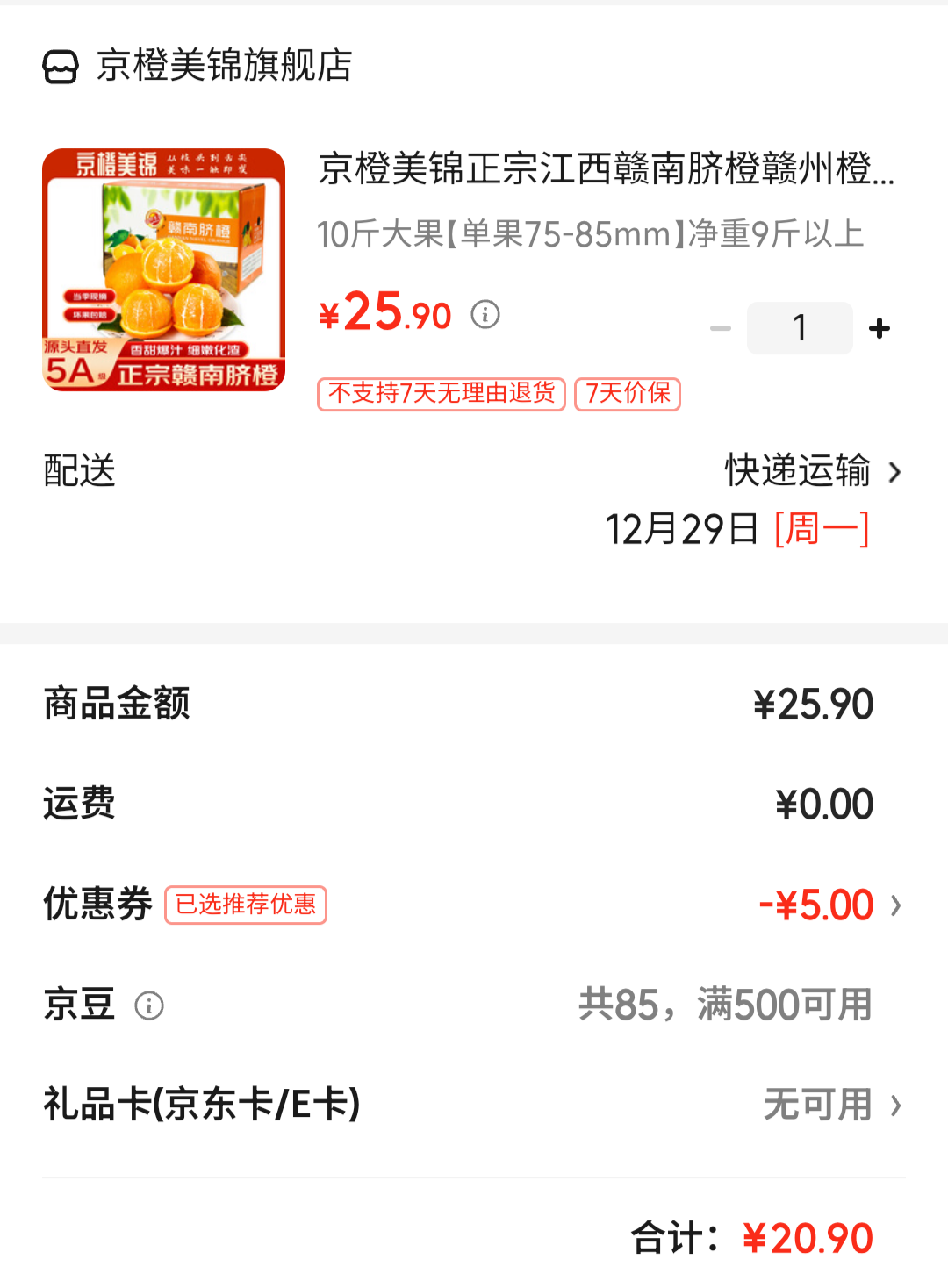Click the 7天价保 badge
Image resolution: width=948 pixels, height=1288 pixels.
[x=627, y=394]
